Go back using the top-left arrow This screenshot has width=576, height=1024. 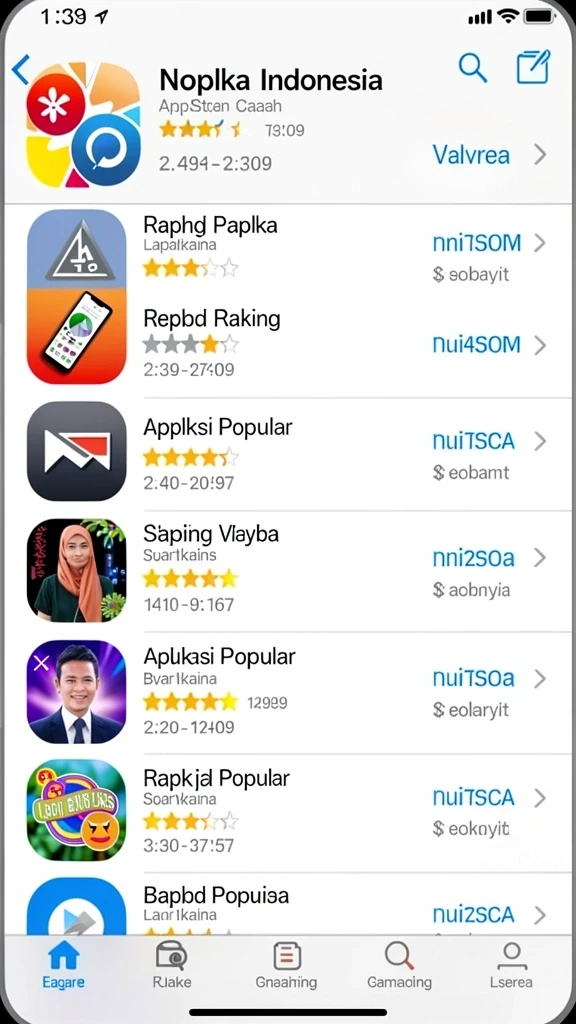tap(21, 69)
